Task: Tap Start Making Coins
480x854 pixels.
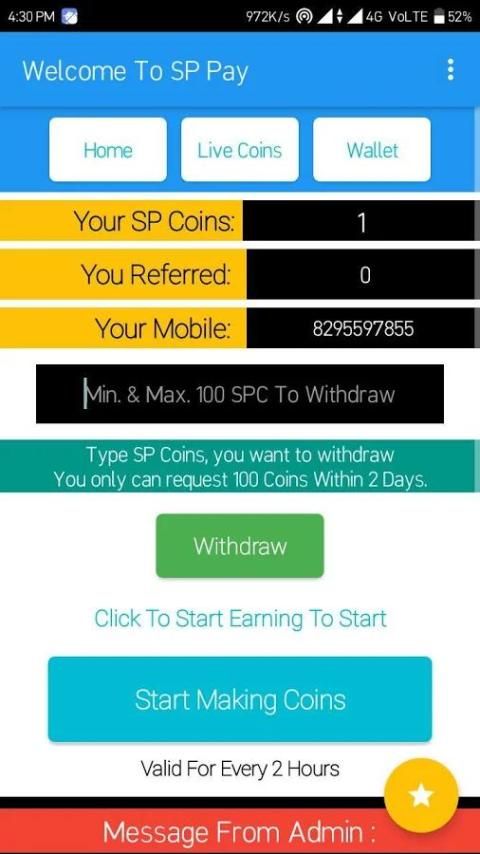Action: [240, 699]
